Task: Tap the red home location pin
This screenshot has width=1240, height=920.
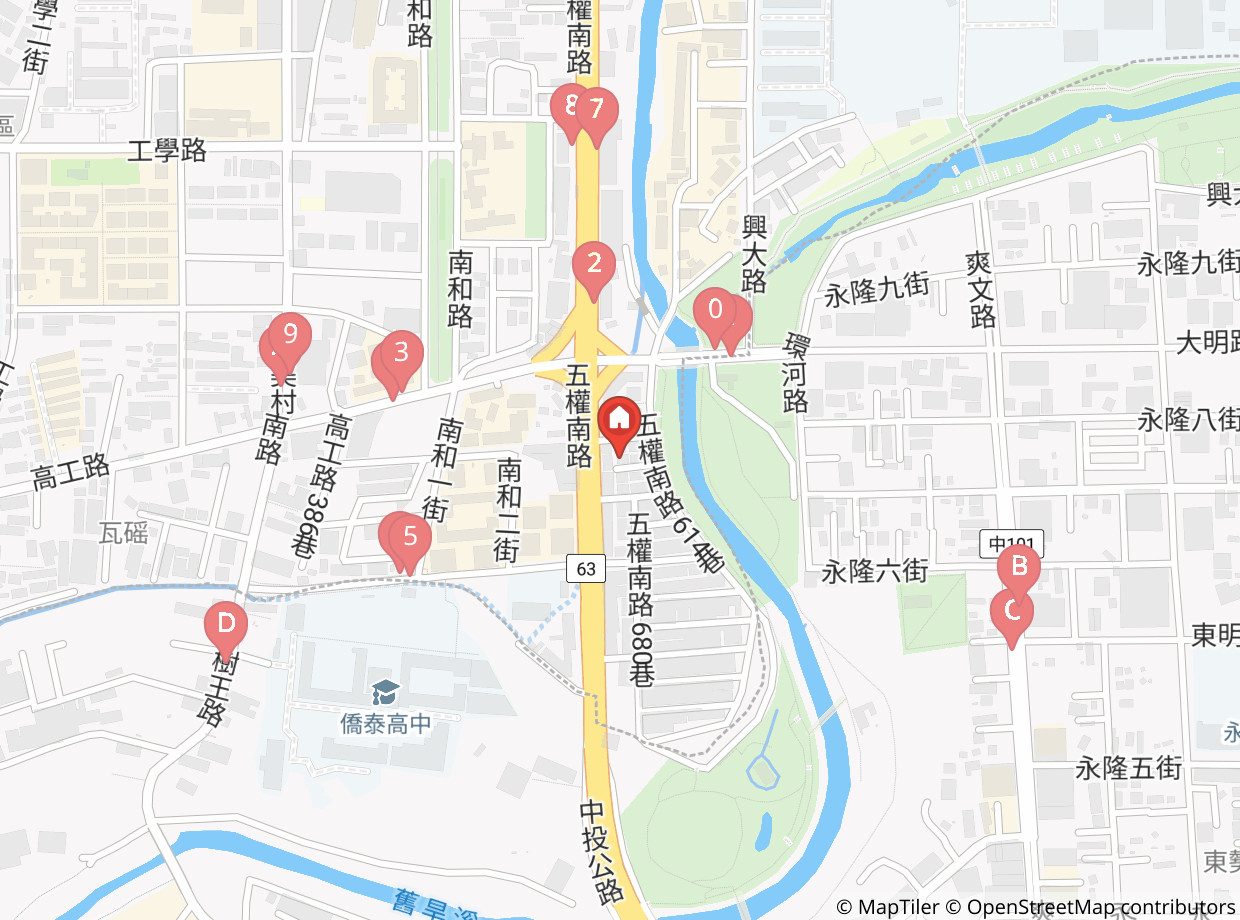Action: tap(619, 419)
